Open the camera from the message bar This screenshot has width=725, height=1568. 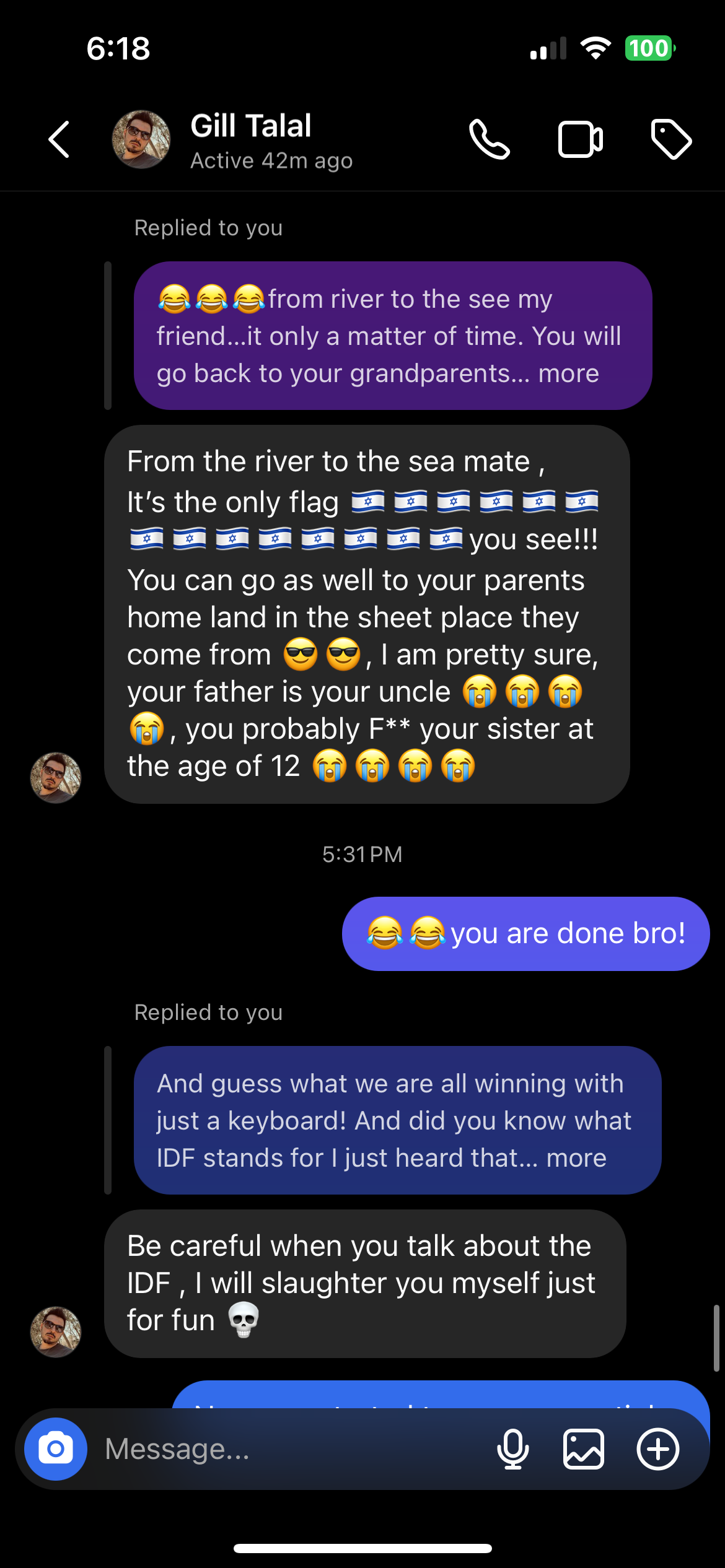[56, 1449]
